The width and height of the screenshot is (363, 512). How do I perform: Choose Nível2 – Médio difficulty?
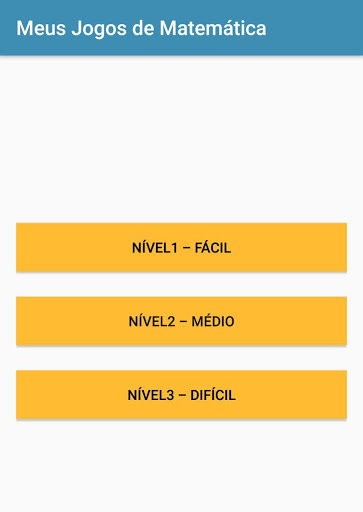click(x=181, y=321)
